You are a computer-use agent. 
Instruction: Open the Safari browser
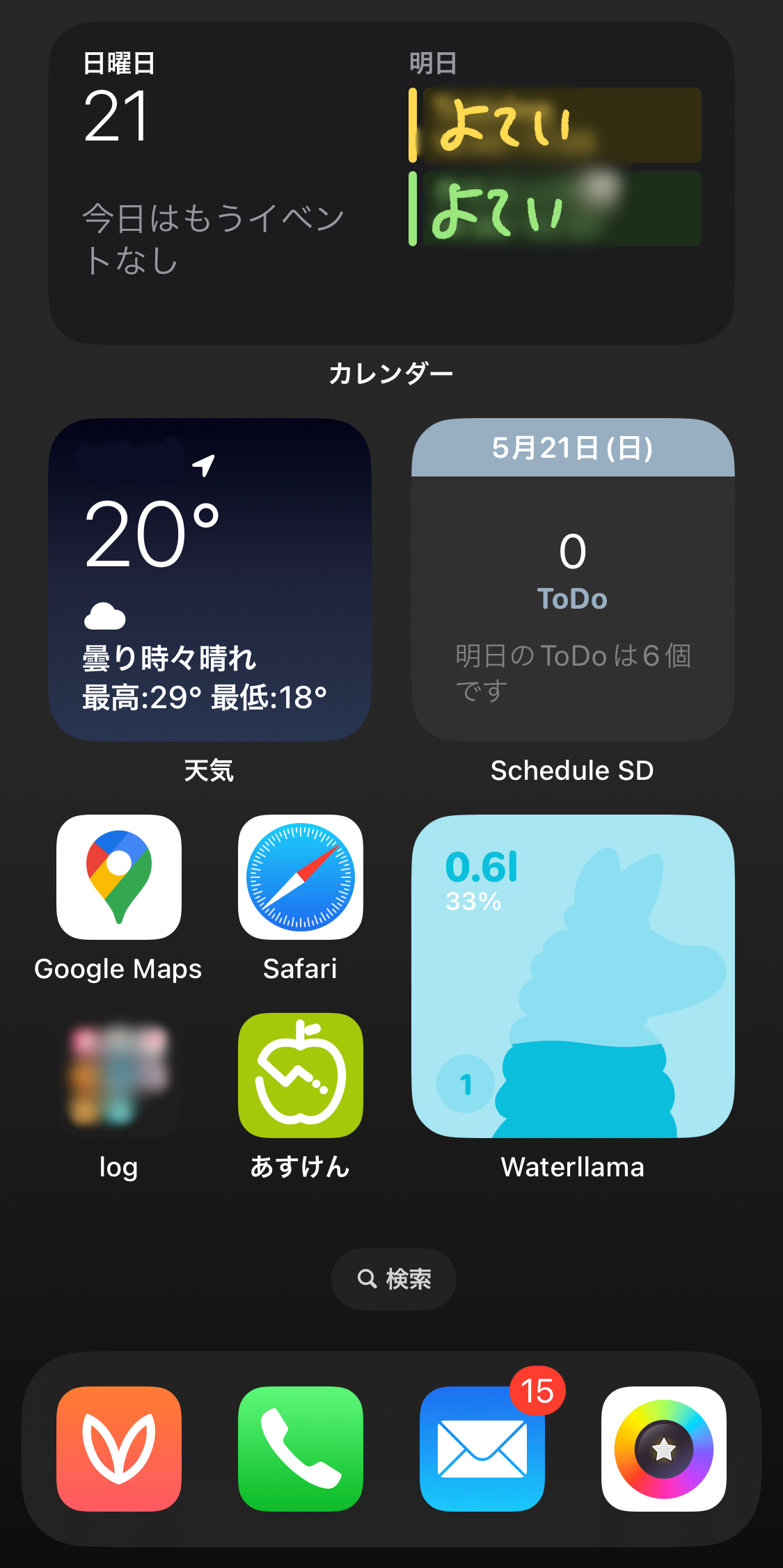click(x=301, y=877)
